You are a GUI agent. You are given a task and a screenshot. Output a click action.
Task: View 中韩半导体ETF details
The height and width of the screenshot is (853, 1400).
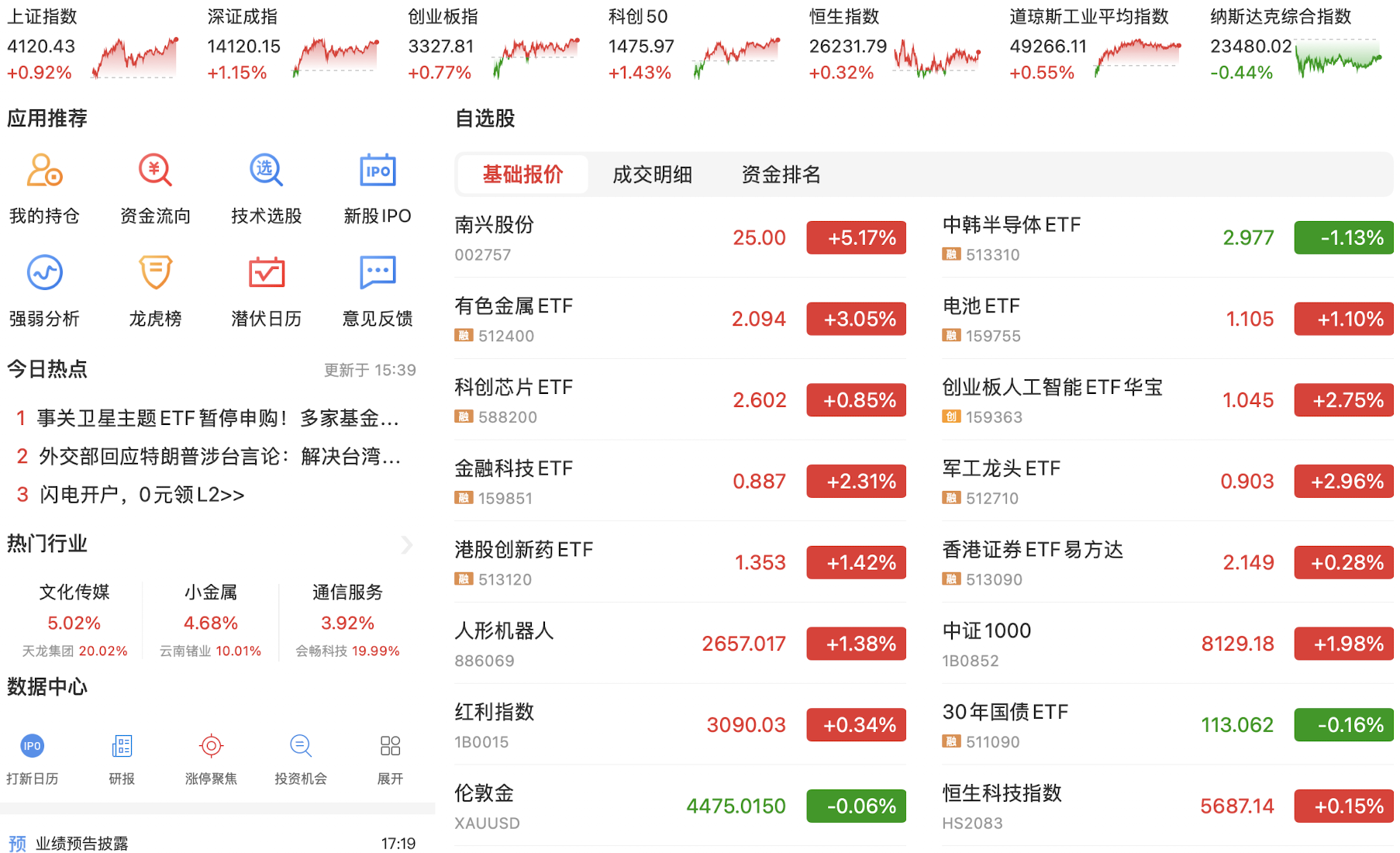(1167, 238)
